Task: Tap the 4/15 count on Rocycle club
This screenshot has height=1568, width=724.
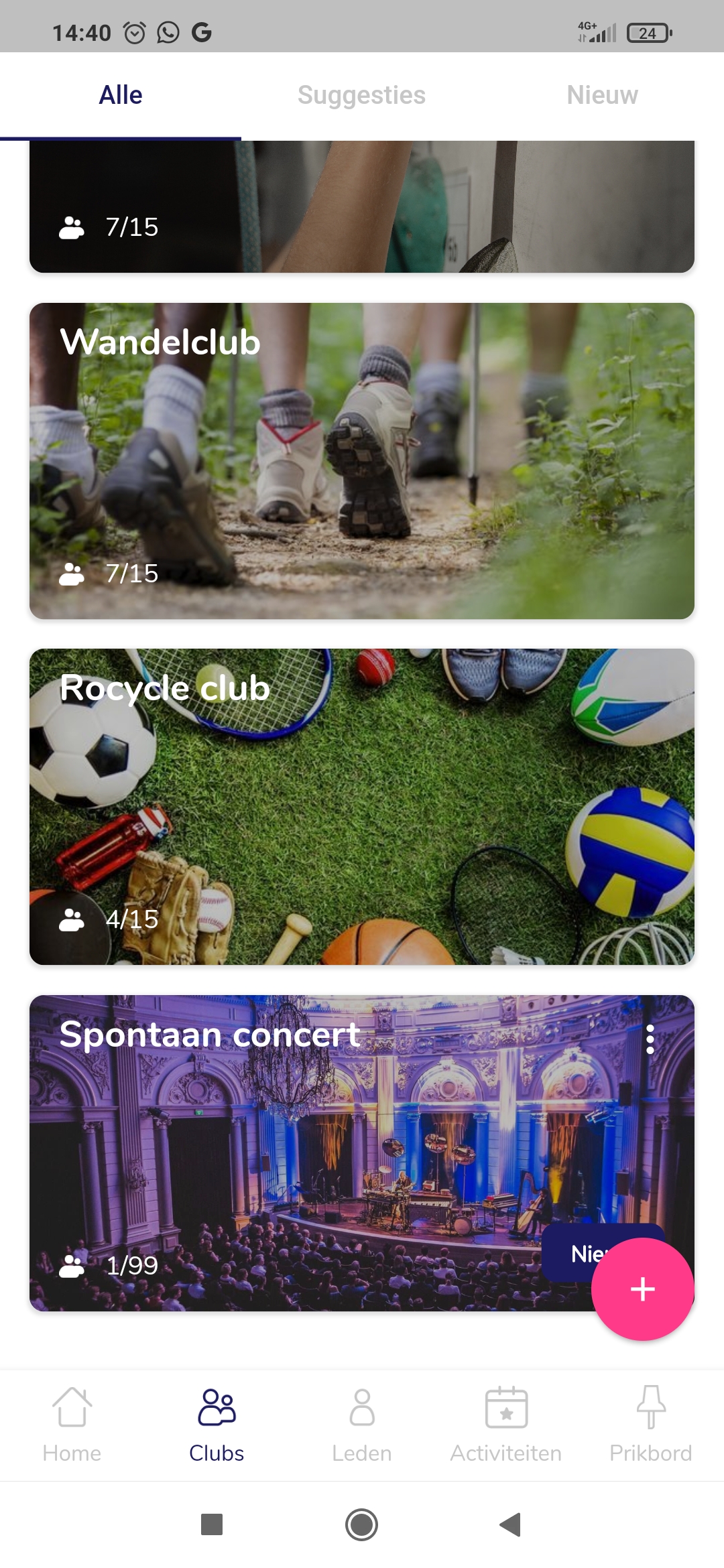Action: click(x=131, y=920)
